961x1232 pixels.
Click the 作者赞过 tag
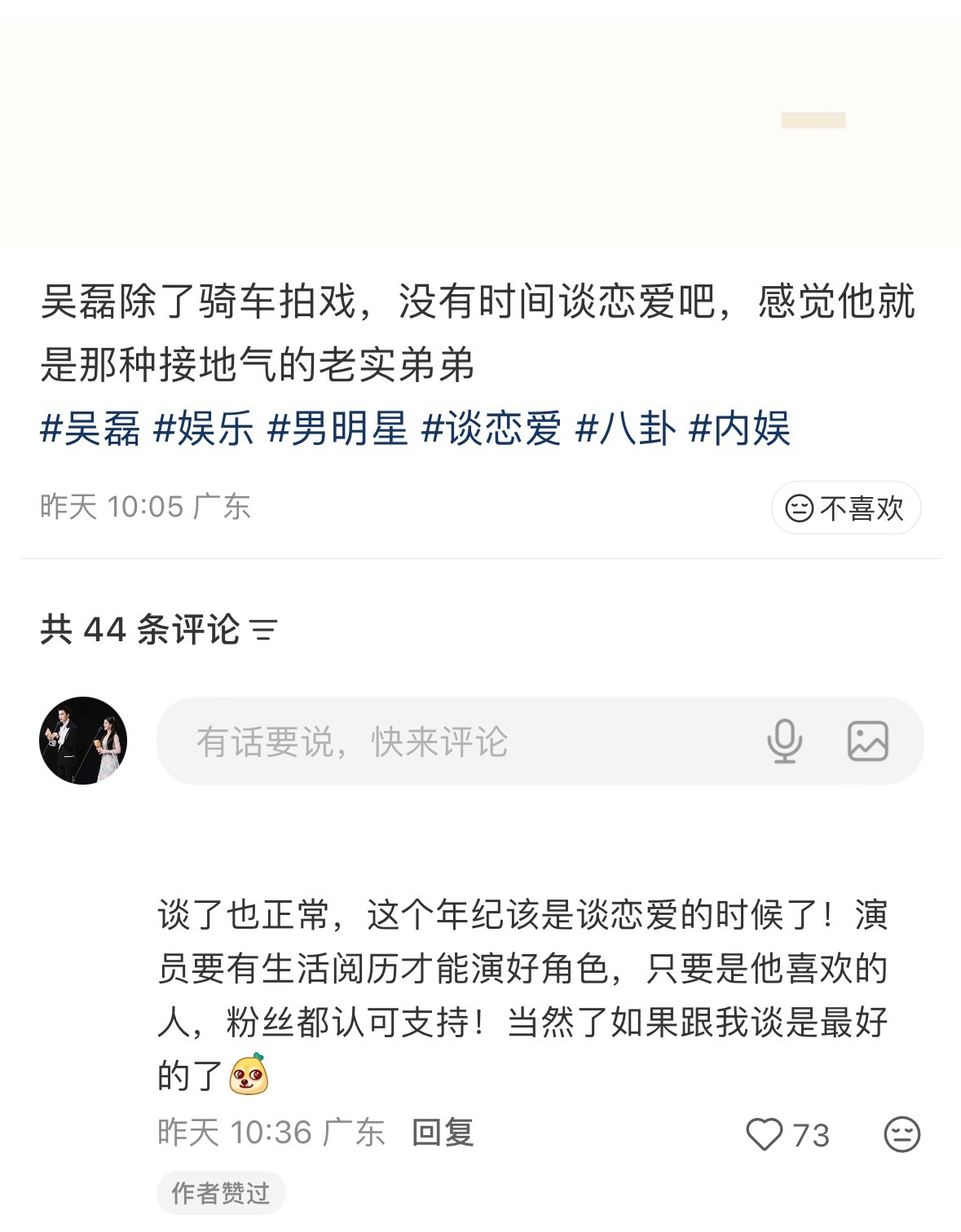[x=221, y=1191]
